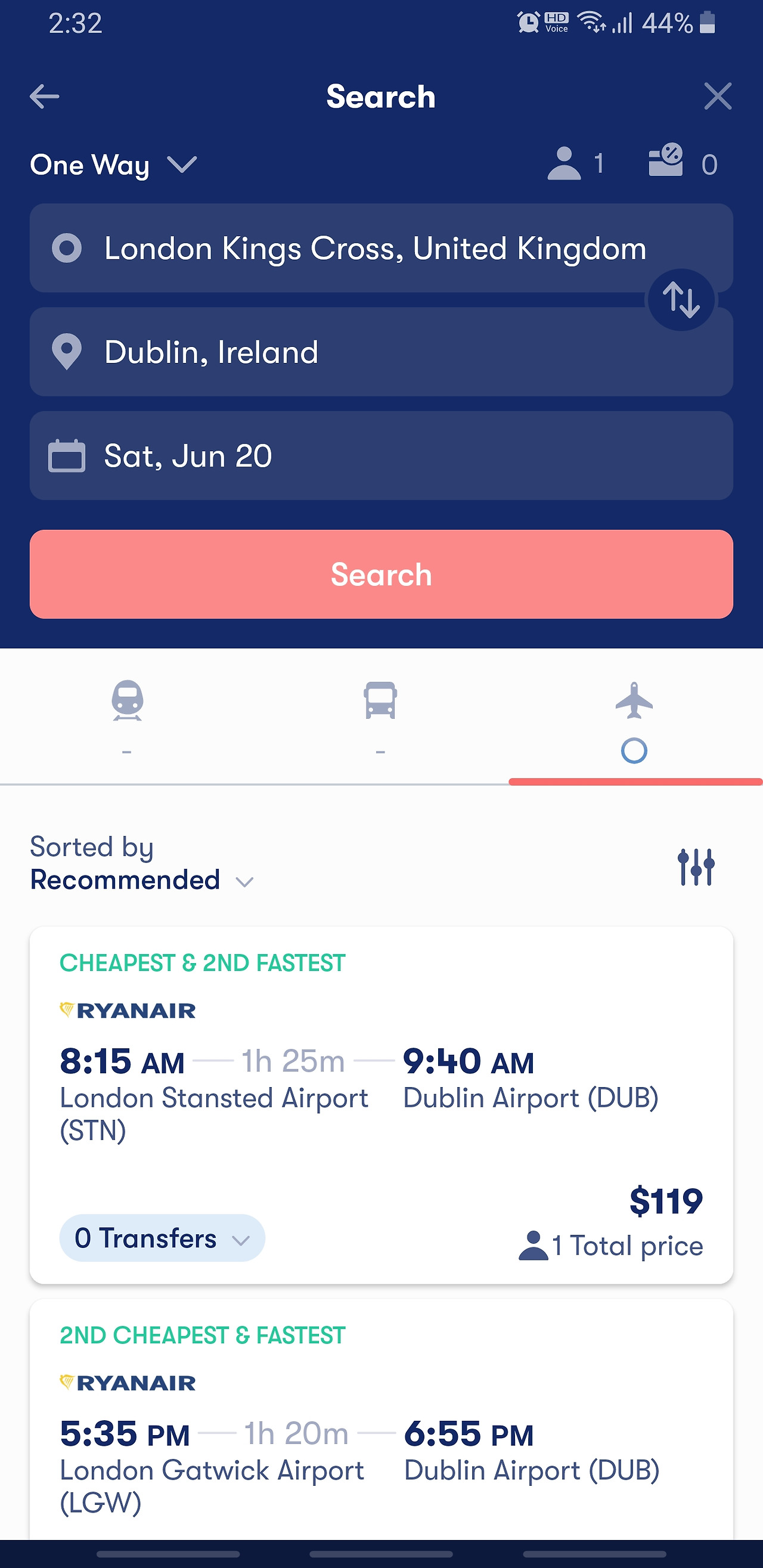This screenshot has width=763, height=1568.
Task: Open the discount cards selector
Action: [683, 163]
